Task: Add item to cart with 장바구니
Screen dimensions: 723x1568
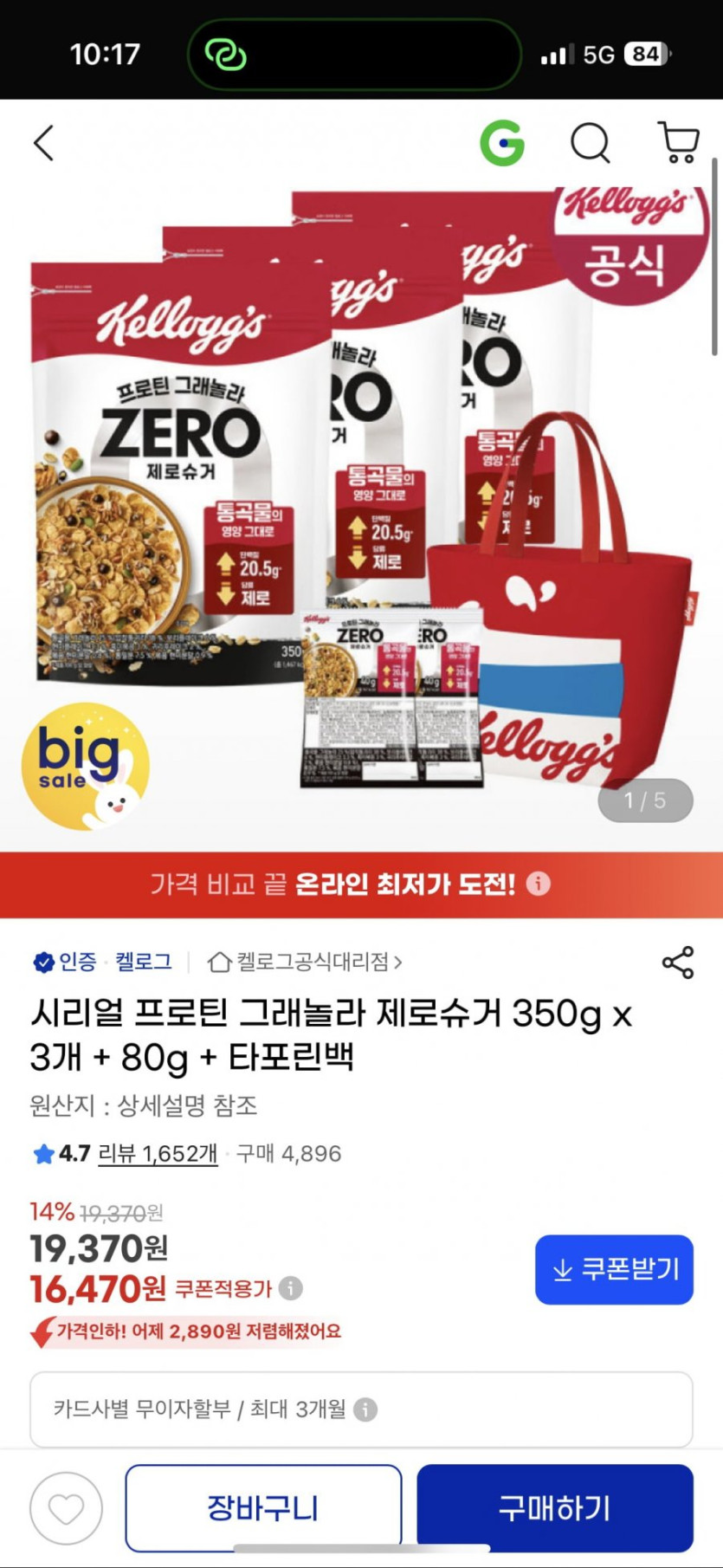Action: (263, 1508)
